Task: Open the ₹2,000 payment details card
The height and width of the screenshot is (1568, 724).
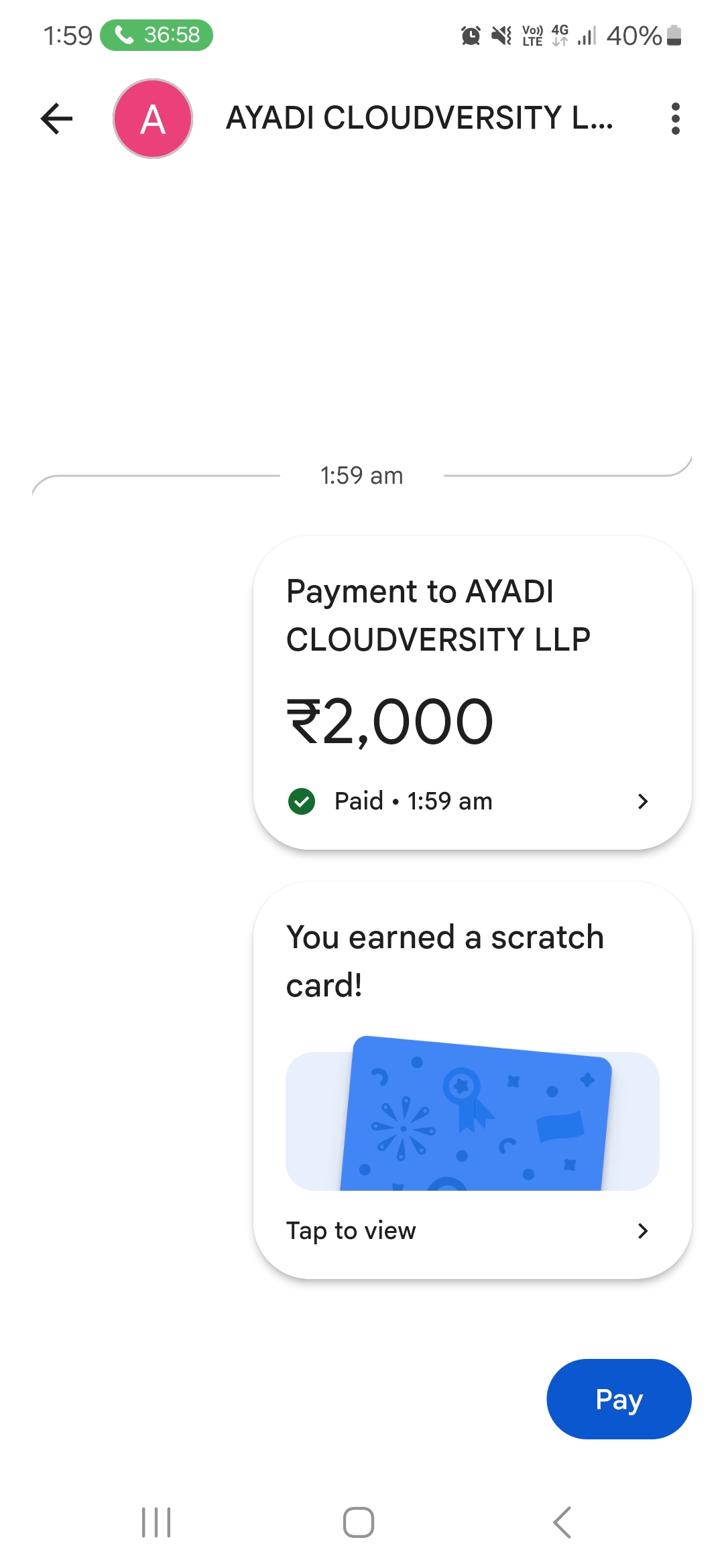Action: click(x=472, y=693)
